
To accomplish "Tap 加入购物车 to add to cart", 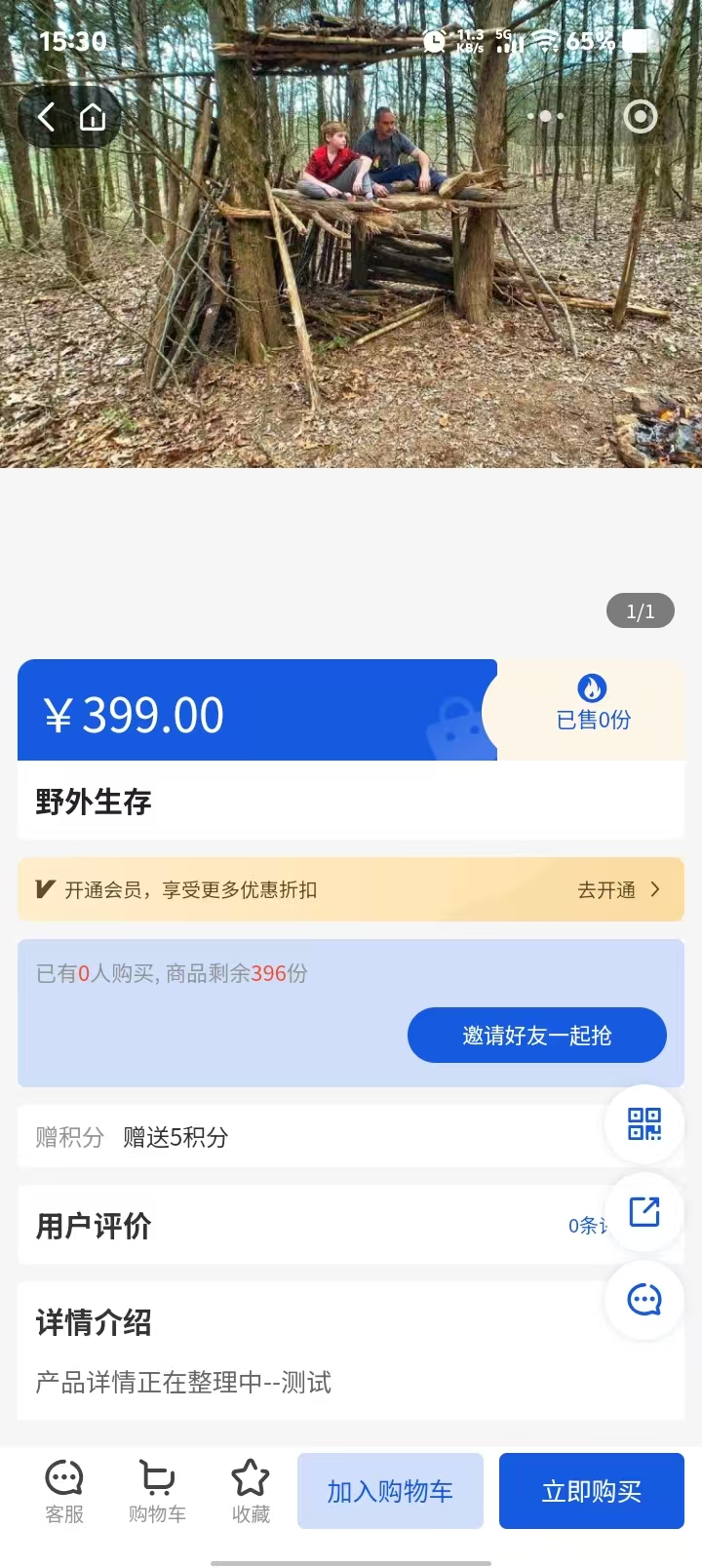I will click(x=390, y=1491).
